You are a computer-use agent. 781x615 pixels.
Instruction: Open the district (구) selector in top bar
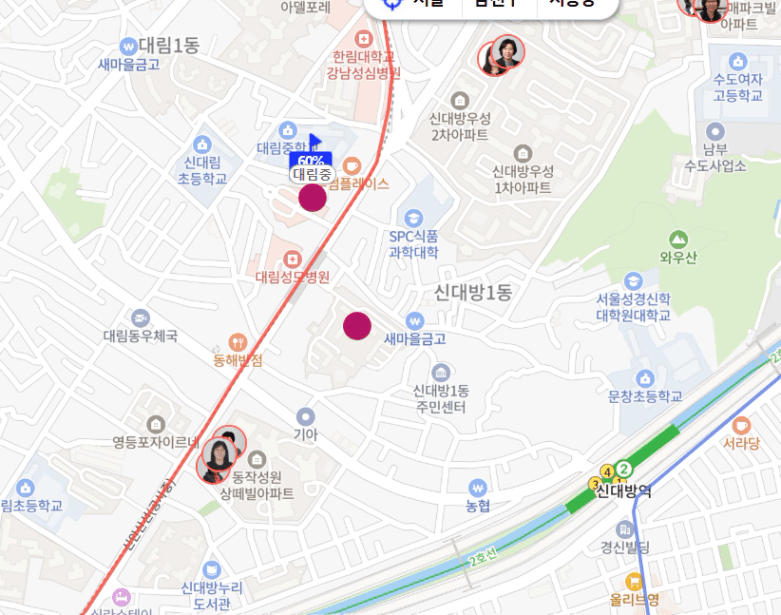(x=497, y=3)
